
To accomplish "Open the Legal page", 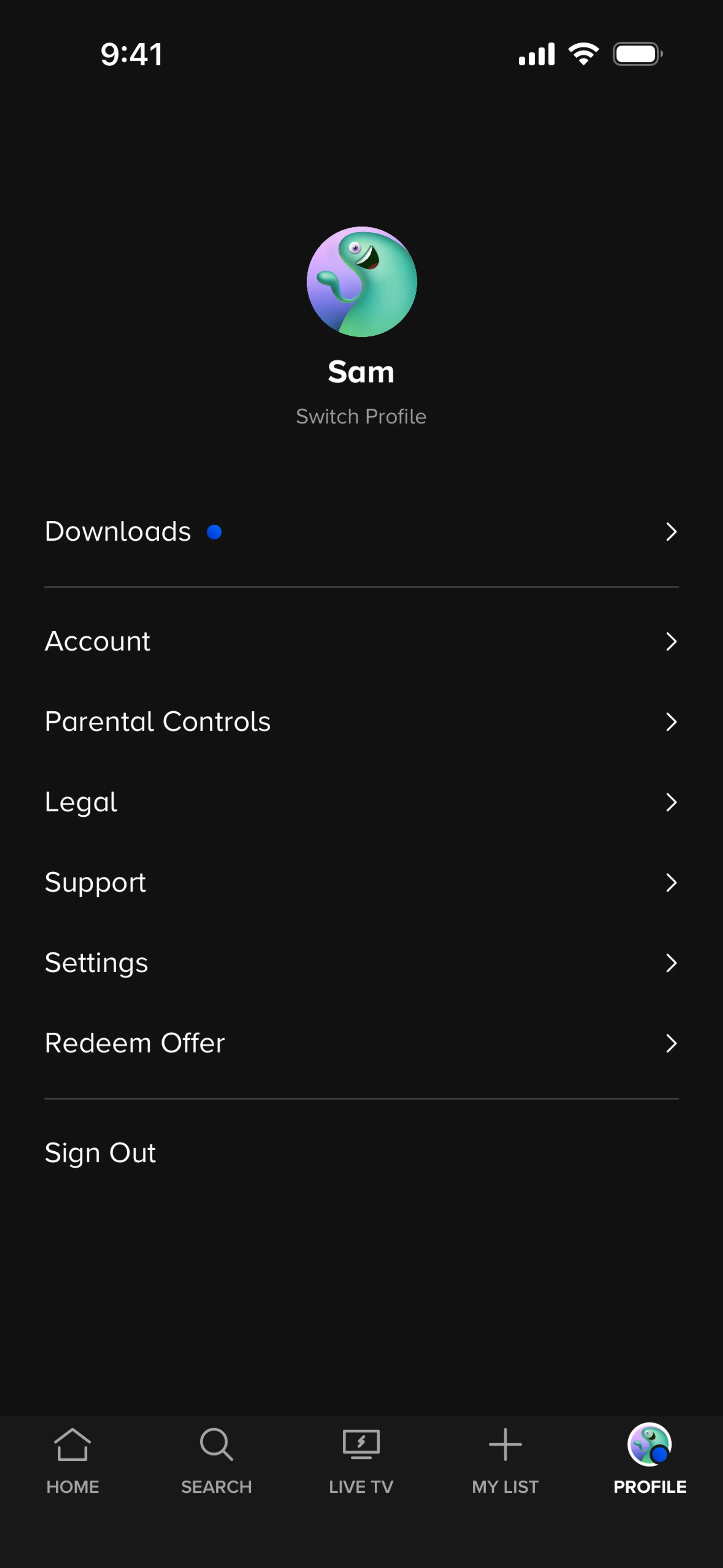I will (361, 802).
